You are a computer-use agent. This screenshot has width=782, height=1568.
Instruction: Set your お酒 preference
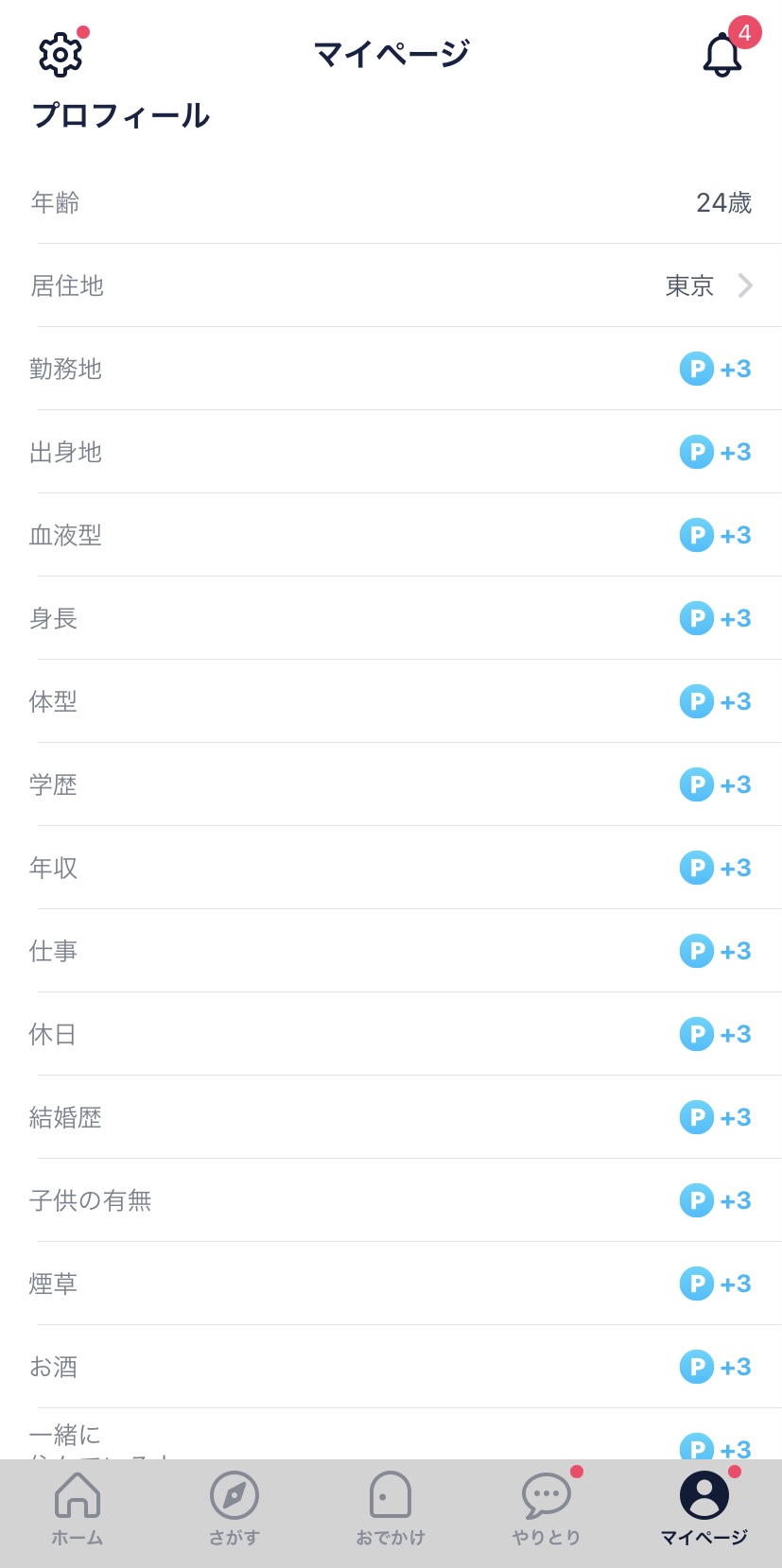point(391,1367)
